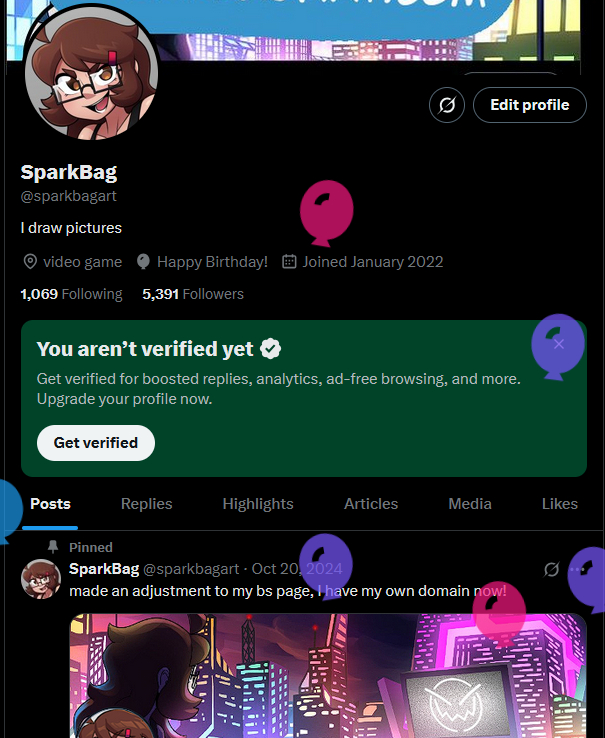View the 1,069 Following list
The height and width of the screenshot is (738, 605).
pos(71,294)
